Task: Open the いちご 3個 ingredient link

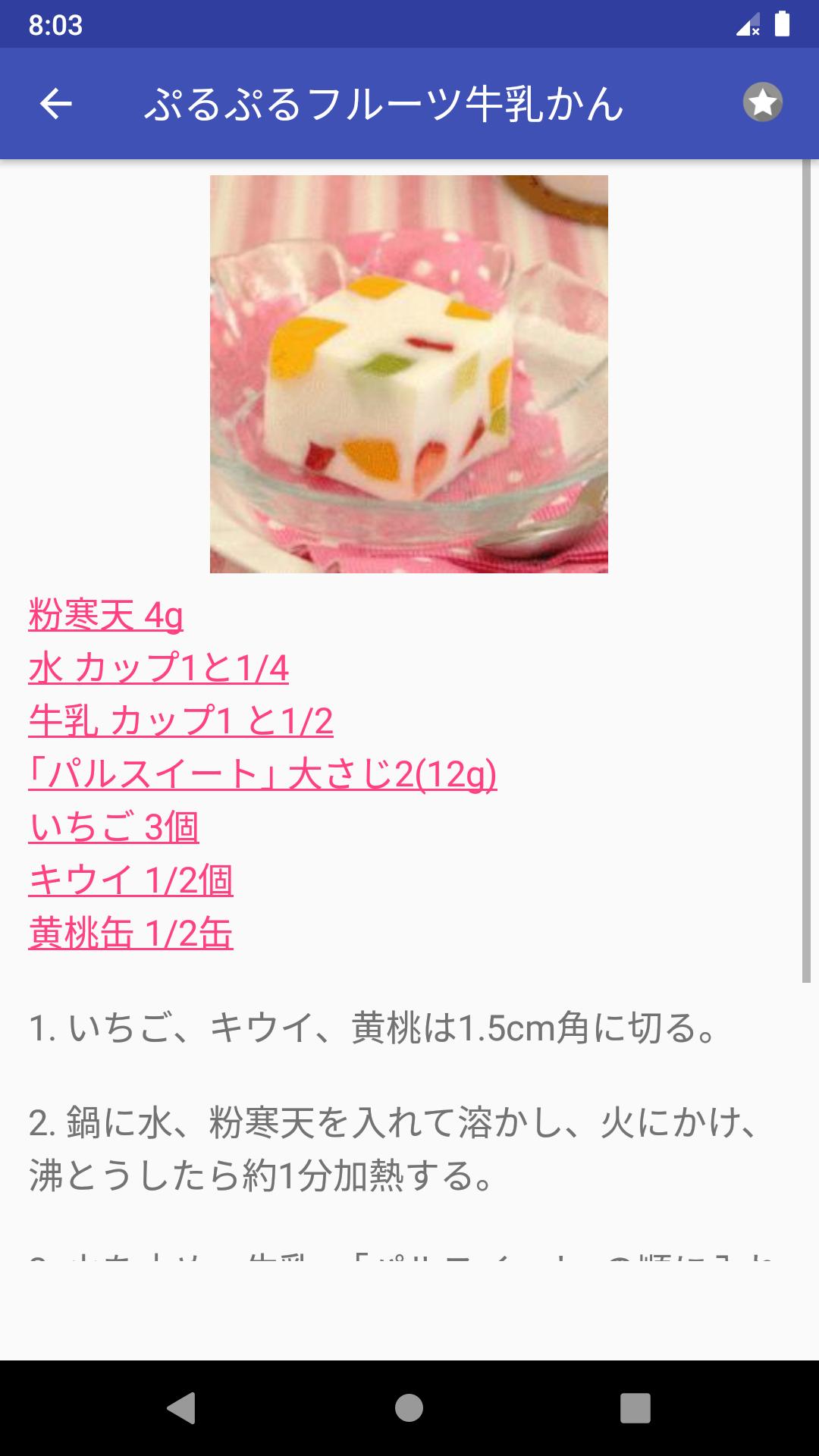Action: 114,827
